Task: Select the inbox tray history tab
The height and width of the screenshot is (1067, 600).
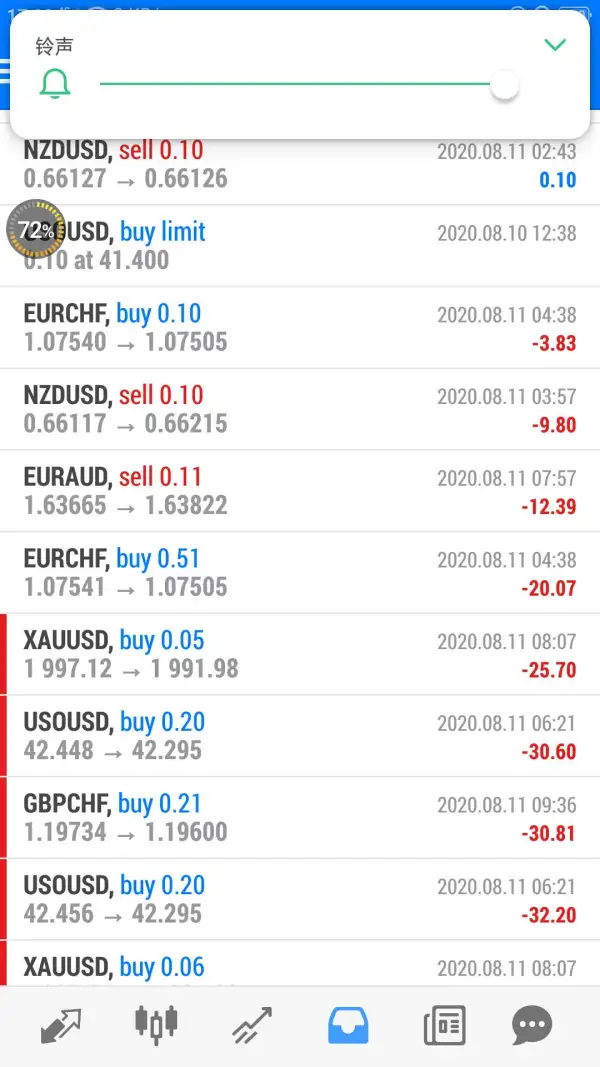Action: (x=348, y=1026)
